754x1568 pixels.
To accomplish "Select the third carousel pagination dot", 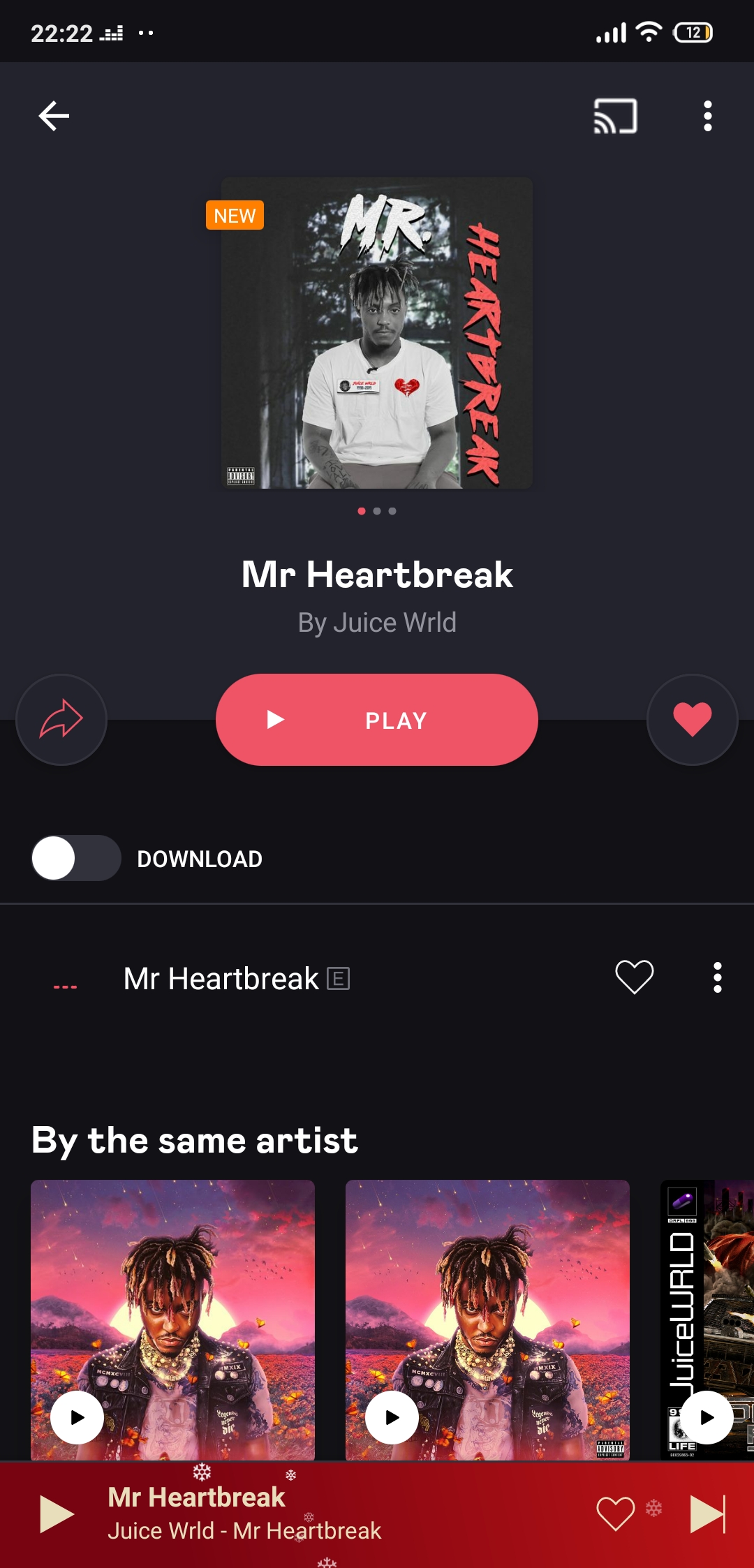I will click(392, 511).
